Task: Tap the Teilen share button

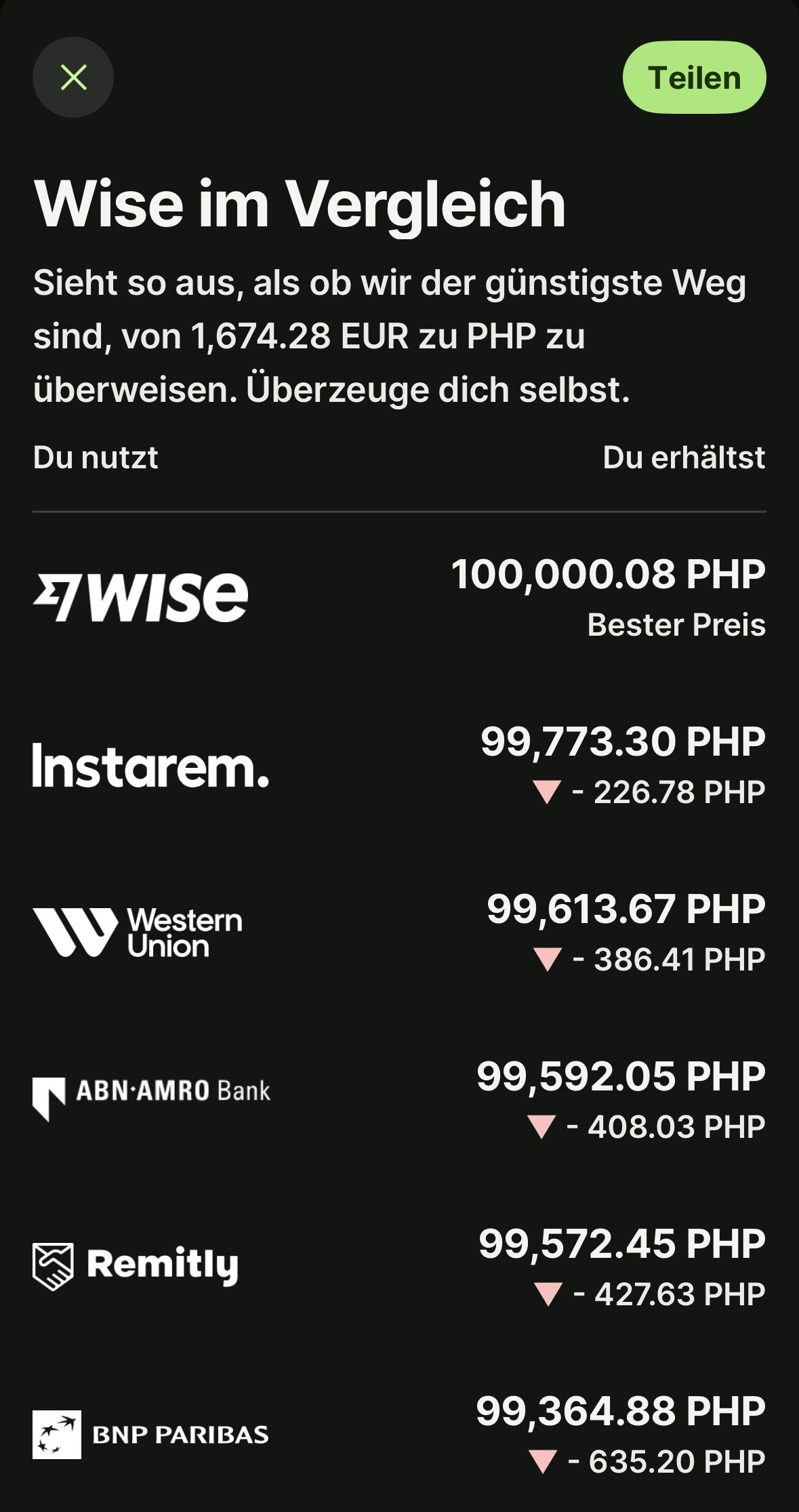Action: click(694, 77)
